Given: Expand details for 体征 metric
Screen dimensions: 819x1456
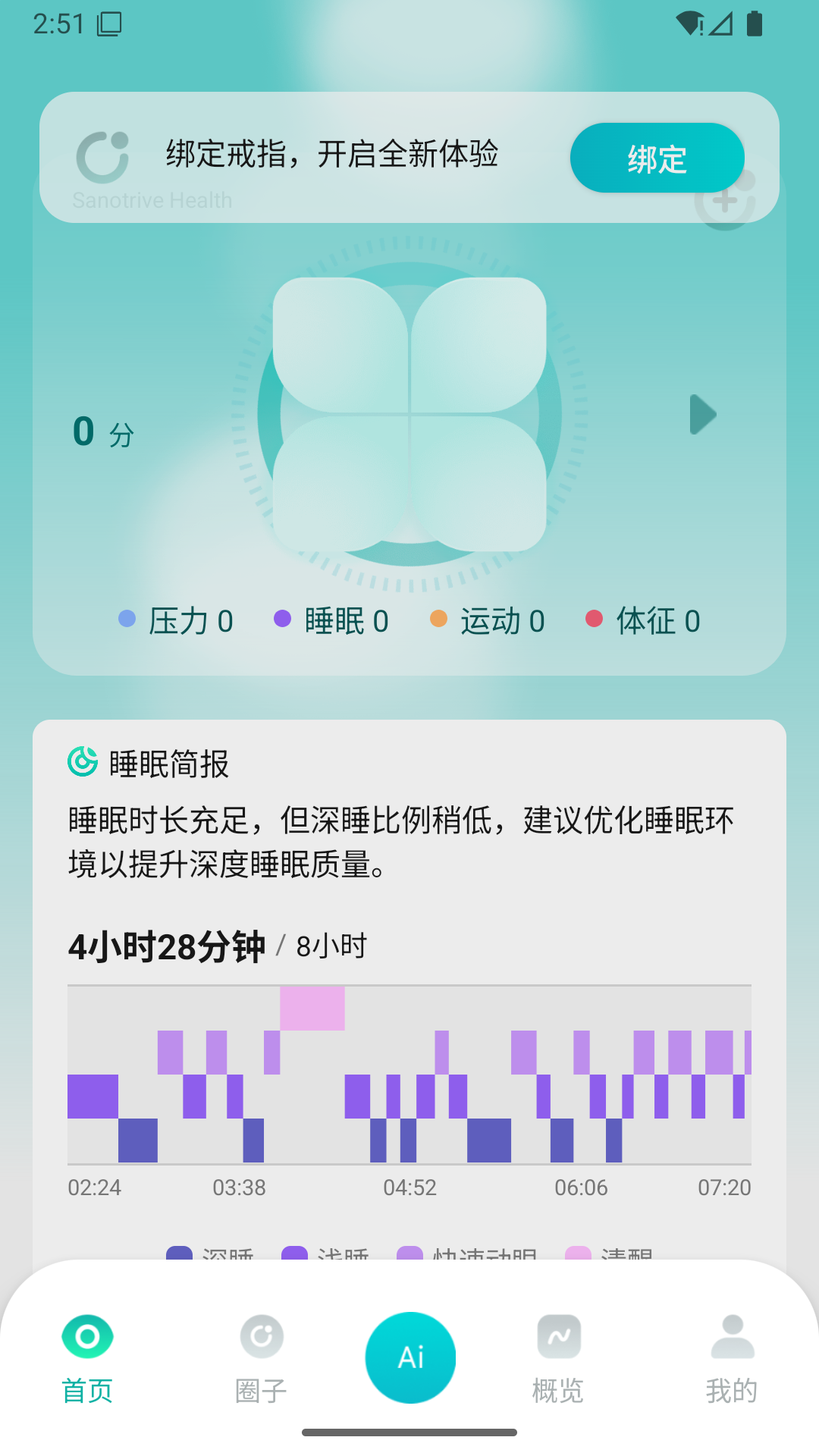Looking at the screenshot, I should (x=595, y=620).
